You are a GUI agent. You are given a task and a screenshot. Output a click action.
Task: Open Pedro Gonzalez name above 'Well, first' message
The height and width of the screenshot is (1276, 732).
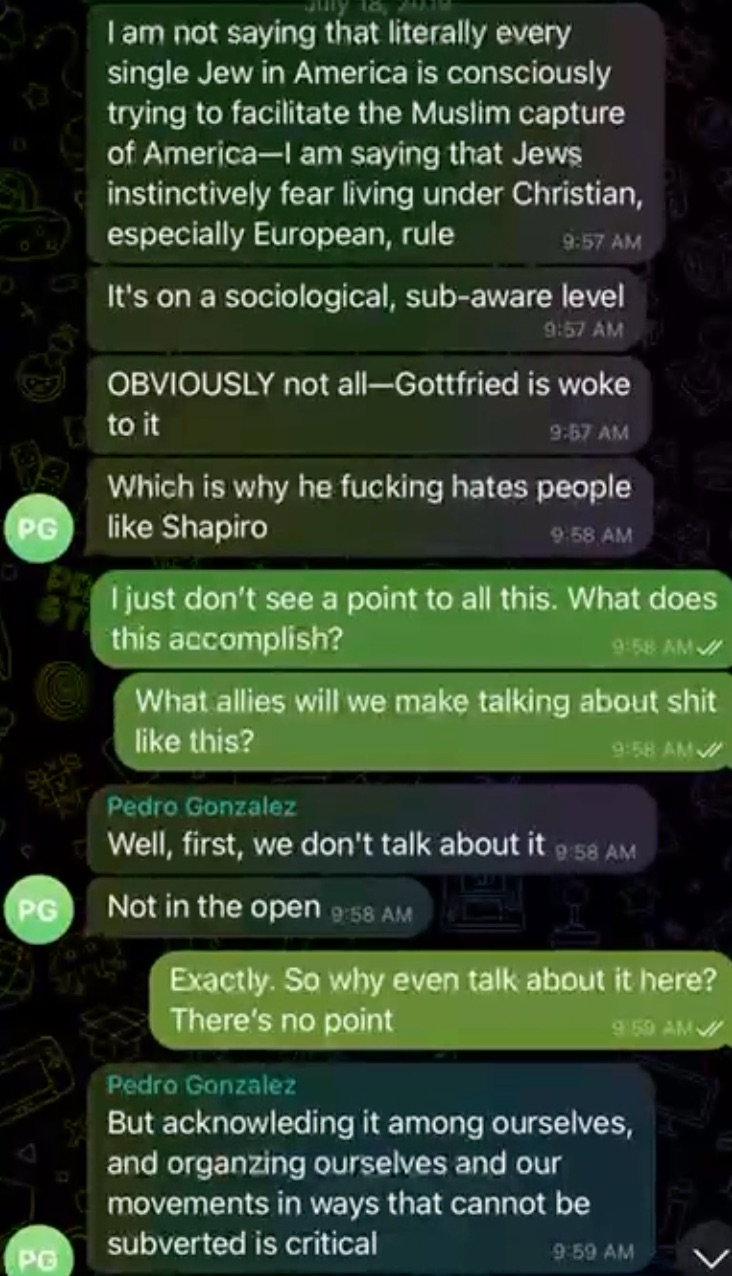click(201, 806)
